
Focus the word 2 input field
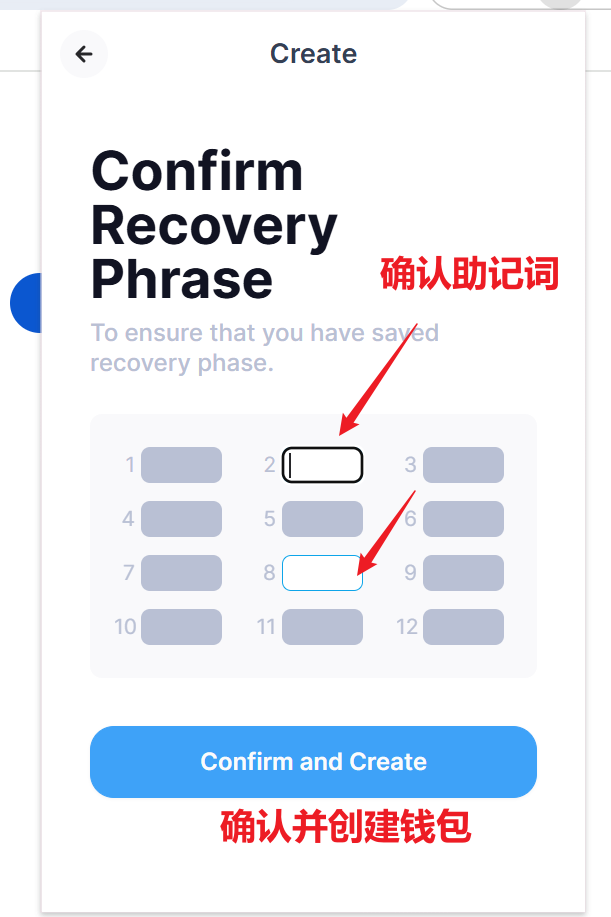pyautogui.click(x=322, y=465)
